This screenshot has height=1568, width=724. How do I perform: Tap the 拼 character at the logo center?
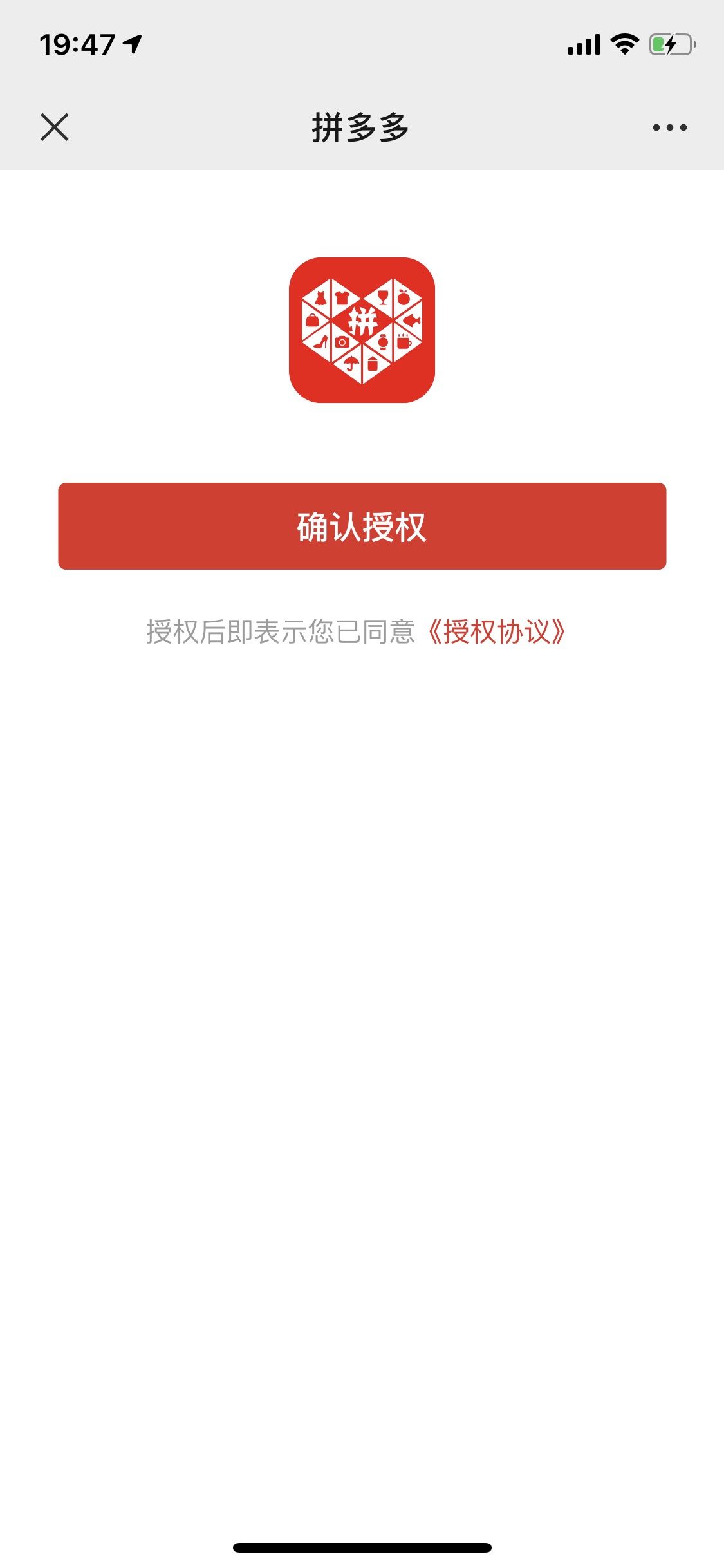(x=362, y=319)
